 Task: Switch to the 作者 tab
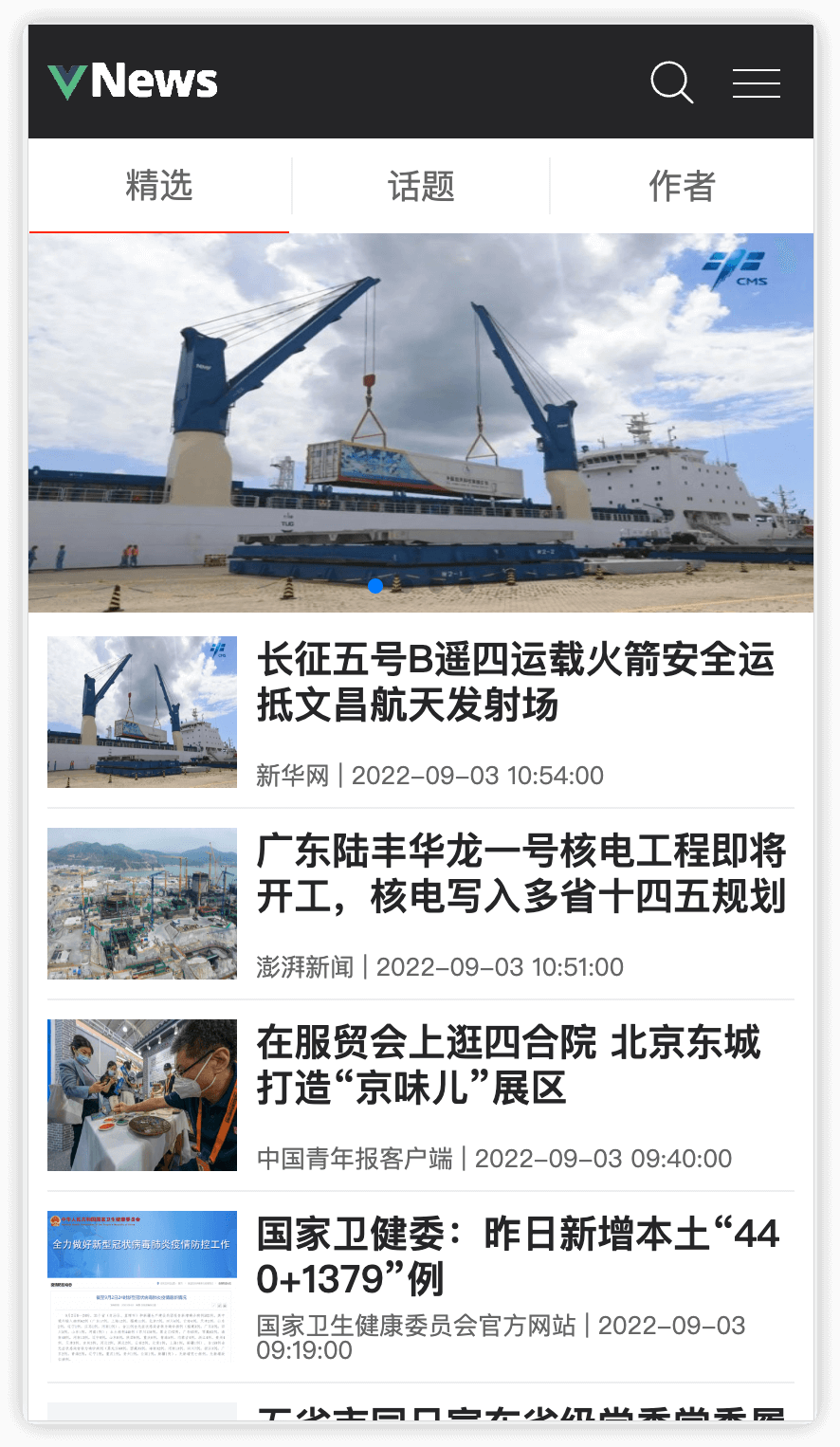click(682, 186)
